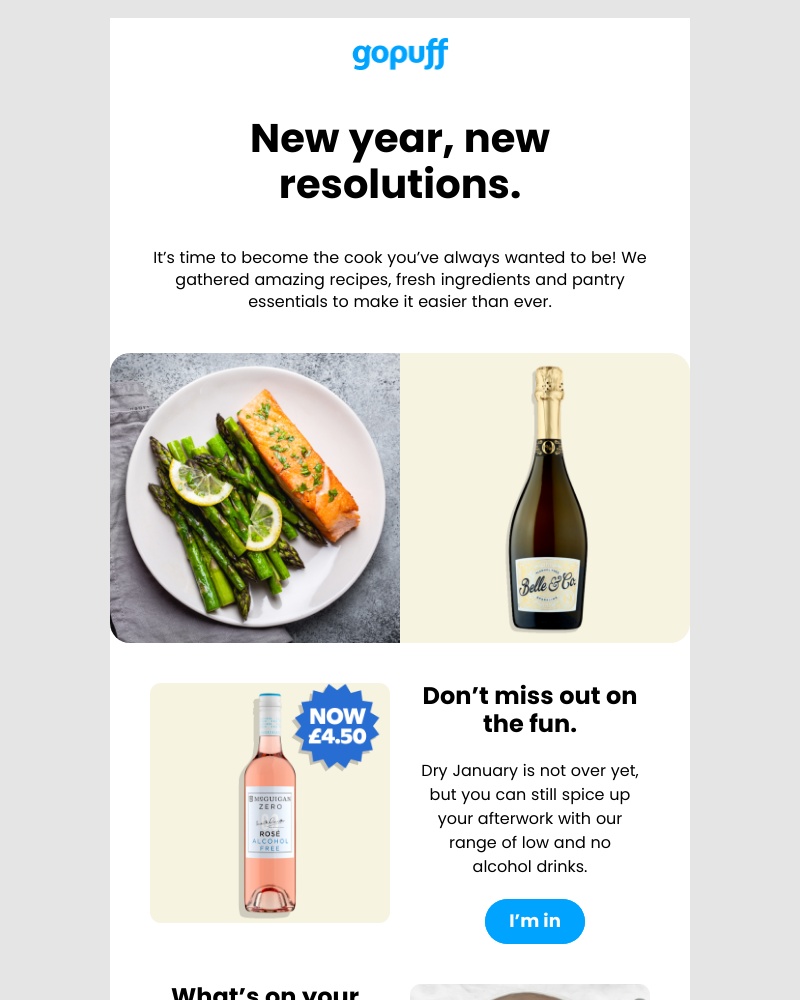Viewport: 800px width, 1000px height.
Task: Click the Belle & Co sparkling bottle image
Action: 545,497
